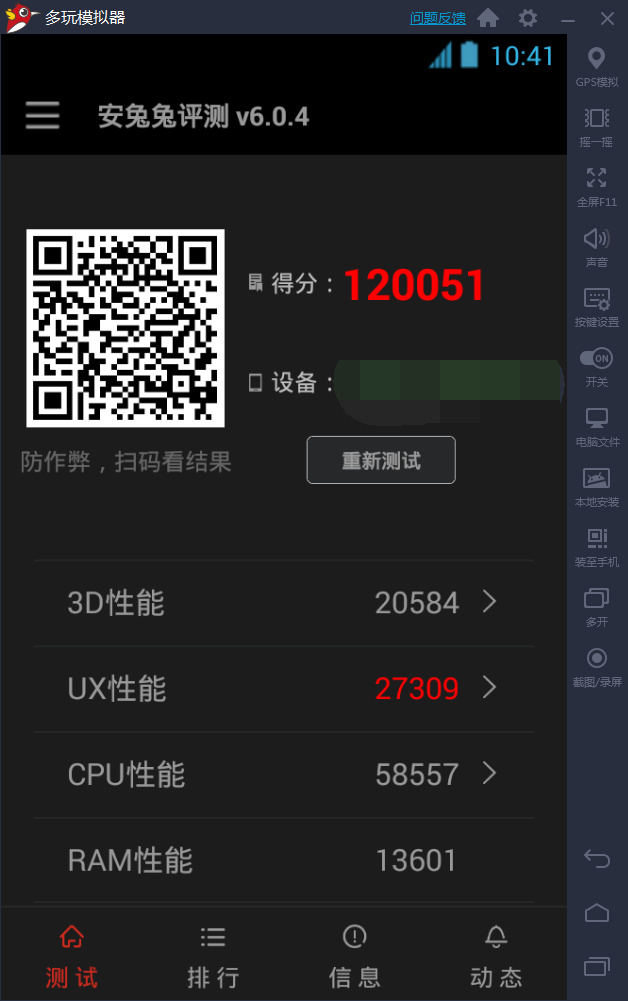628x1001 pixels.
Task: Open 3D性能 score details
Action: click(x=284, y=603)
